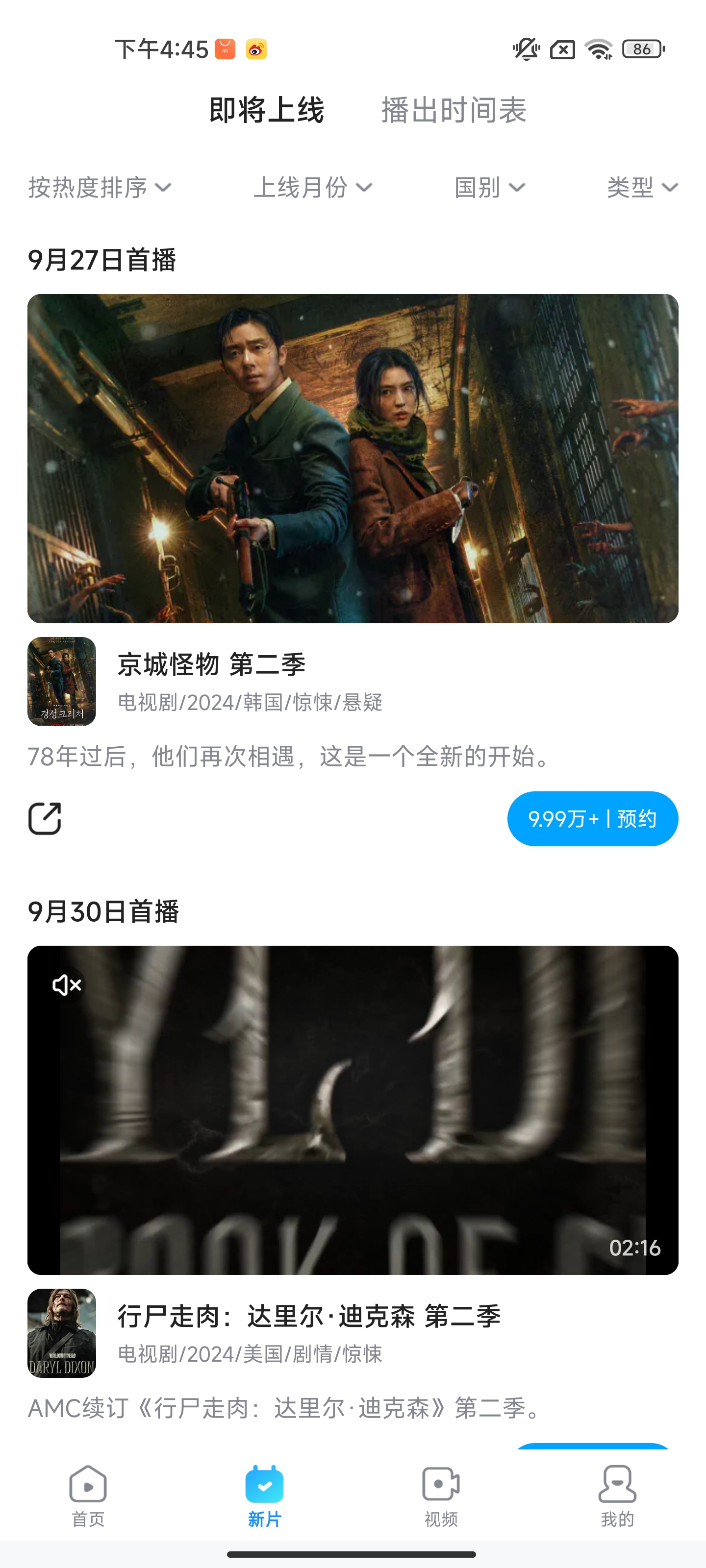Go to the 首页 home tab
This screenshot has width=706, height=1568.
tap(88, 1495)
